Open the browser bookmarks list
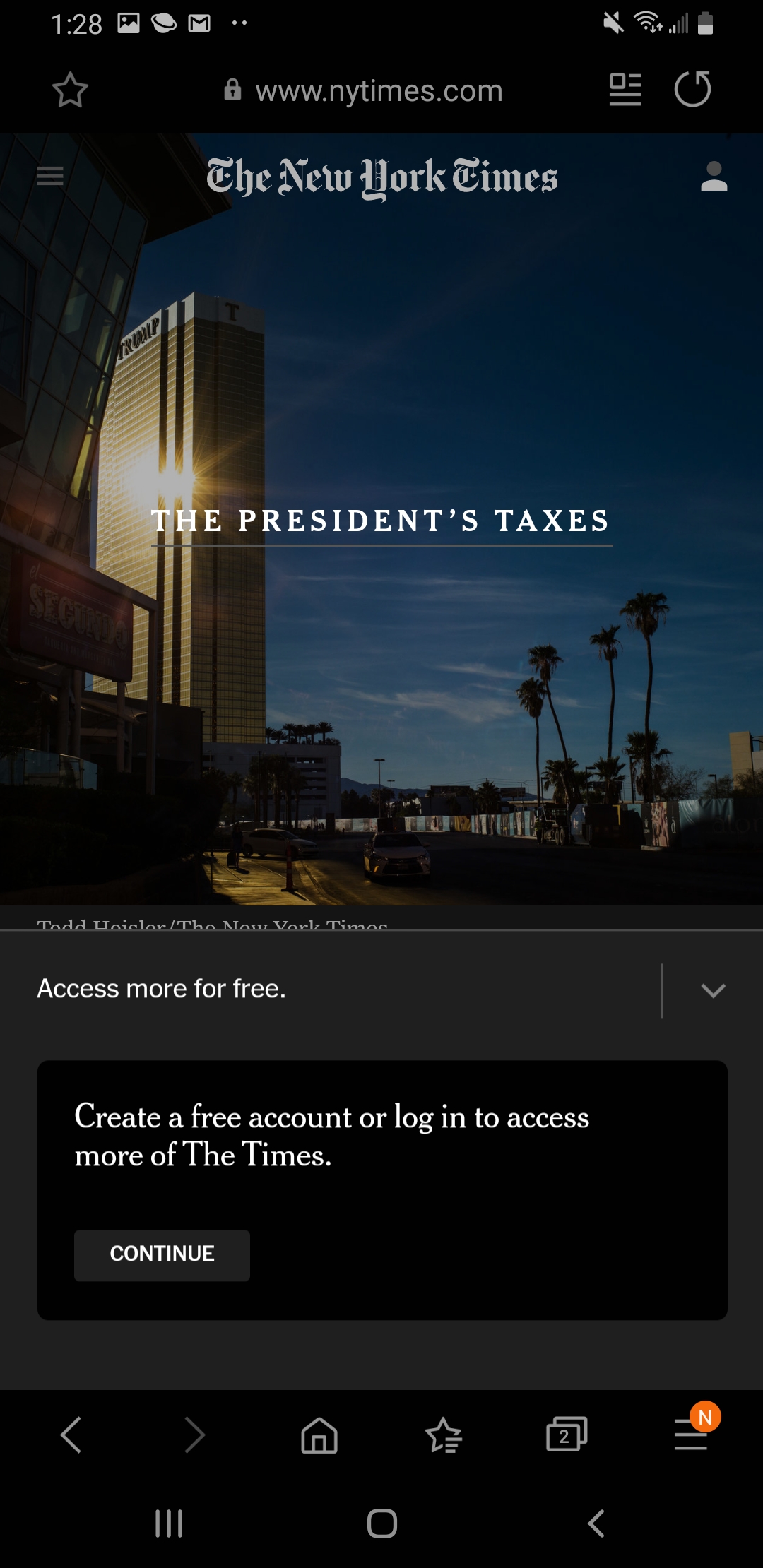 (444, 1435)
